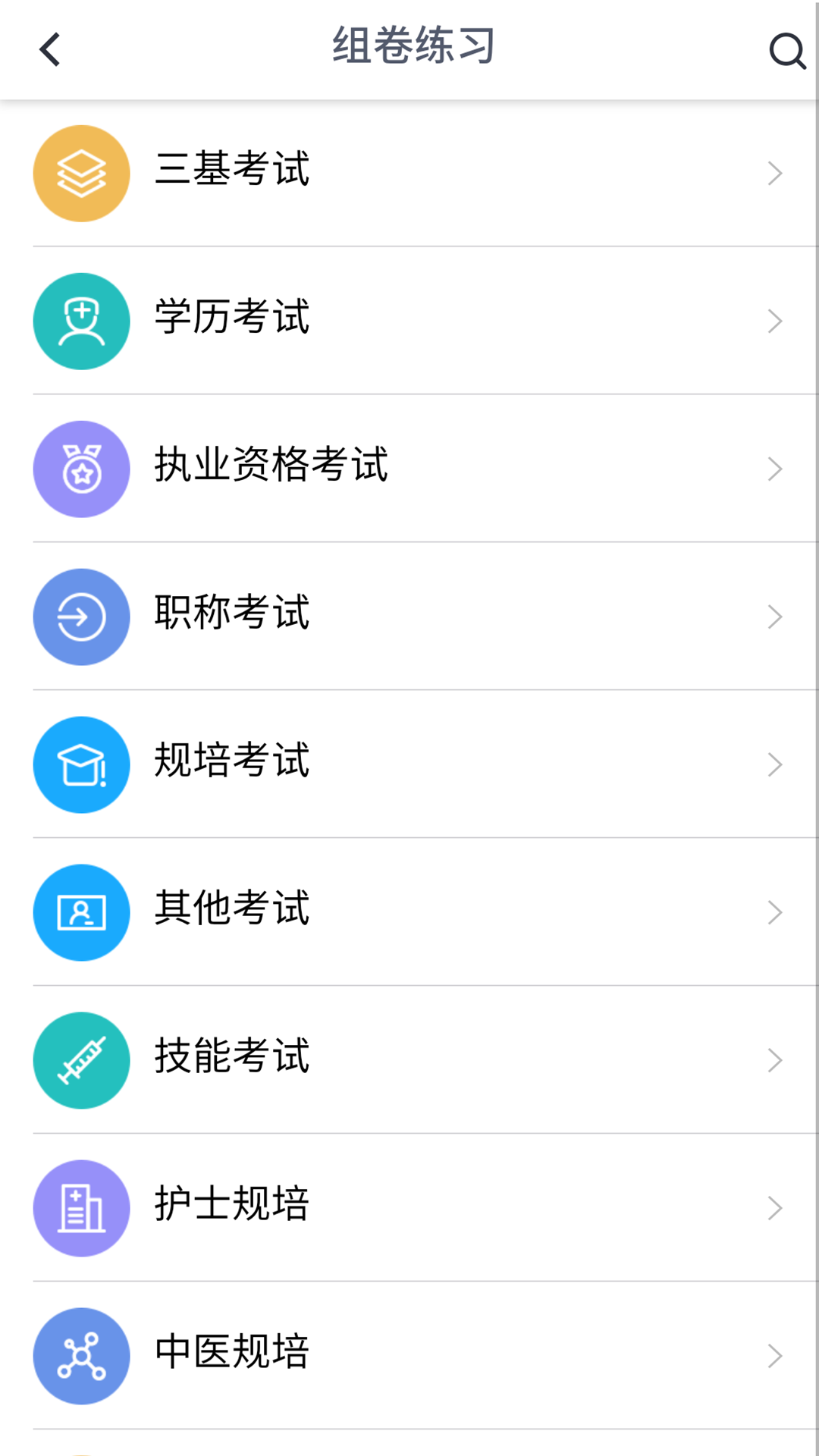Open 护士规培 row
Screen dimensions: 819x1456
pyautogui.click(x=409, y=1208)
